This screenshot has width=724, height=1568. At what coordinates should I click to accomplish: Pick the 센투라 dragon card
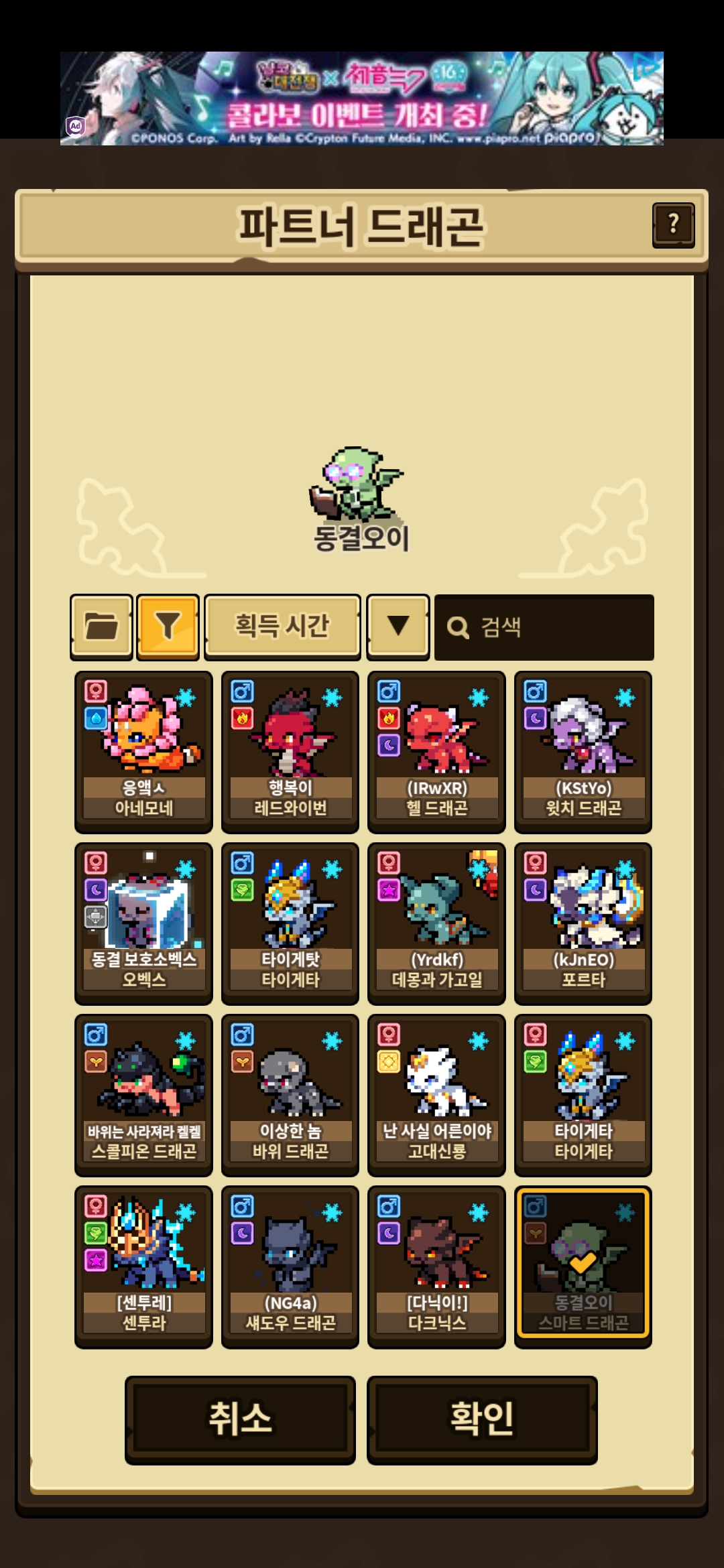click(143, 1266)
